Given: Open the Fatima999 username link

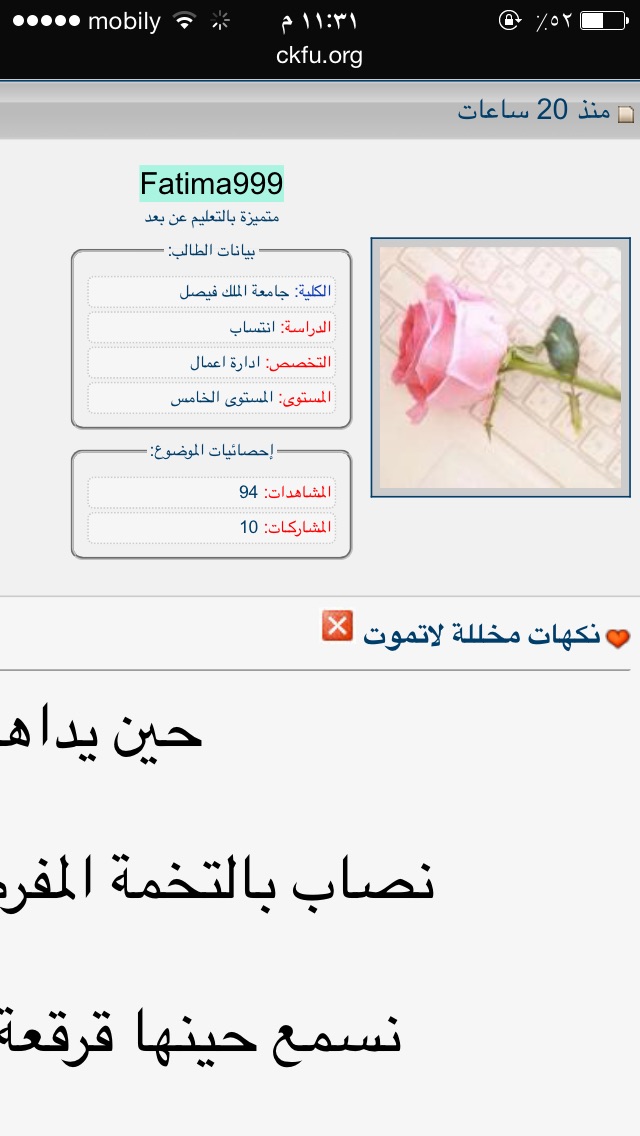Looking at the screenshot, I should click(211, 183).
